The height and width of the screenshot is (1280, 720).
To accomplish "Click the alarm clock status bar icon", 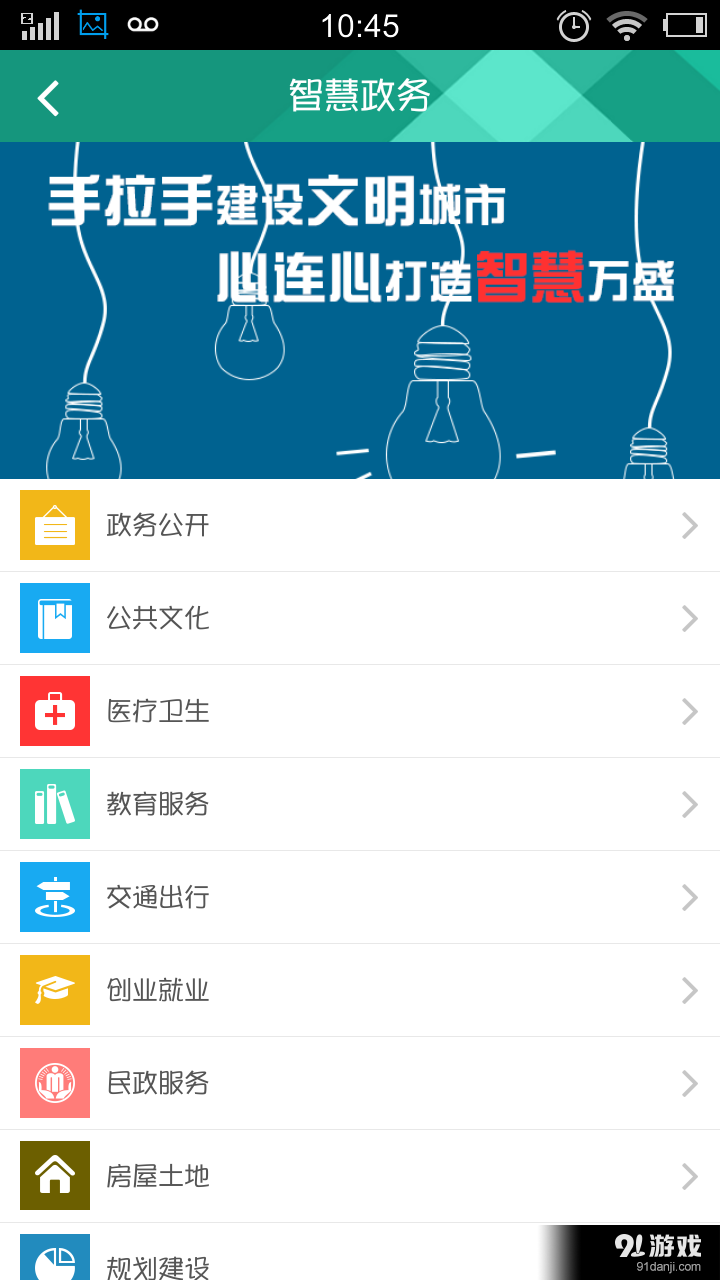I will (572, 25).
